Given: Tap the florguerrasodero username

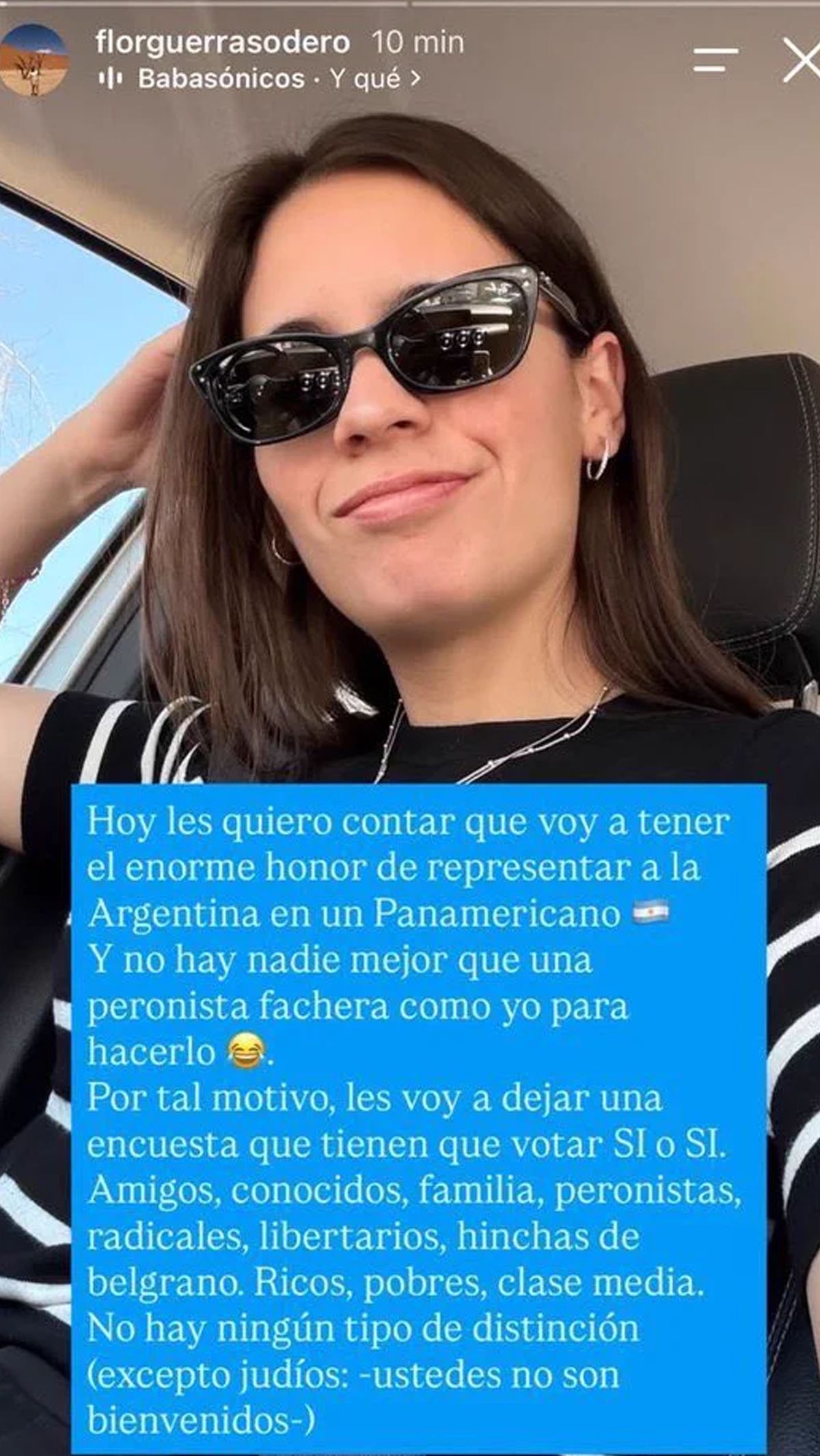Looking at the screenshot, I should [x=223, y=42].
